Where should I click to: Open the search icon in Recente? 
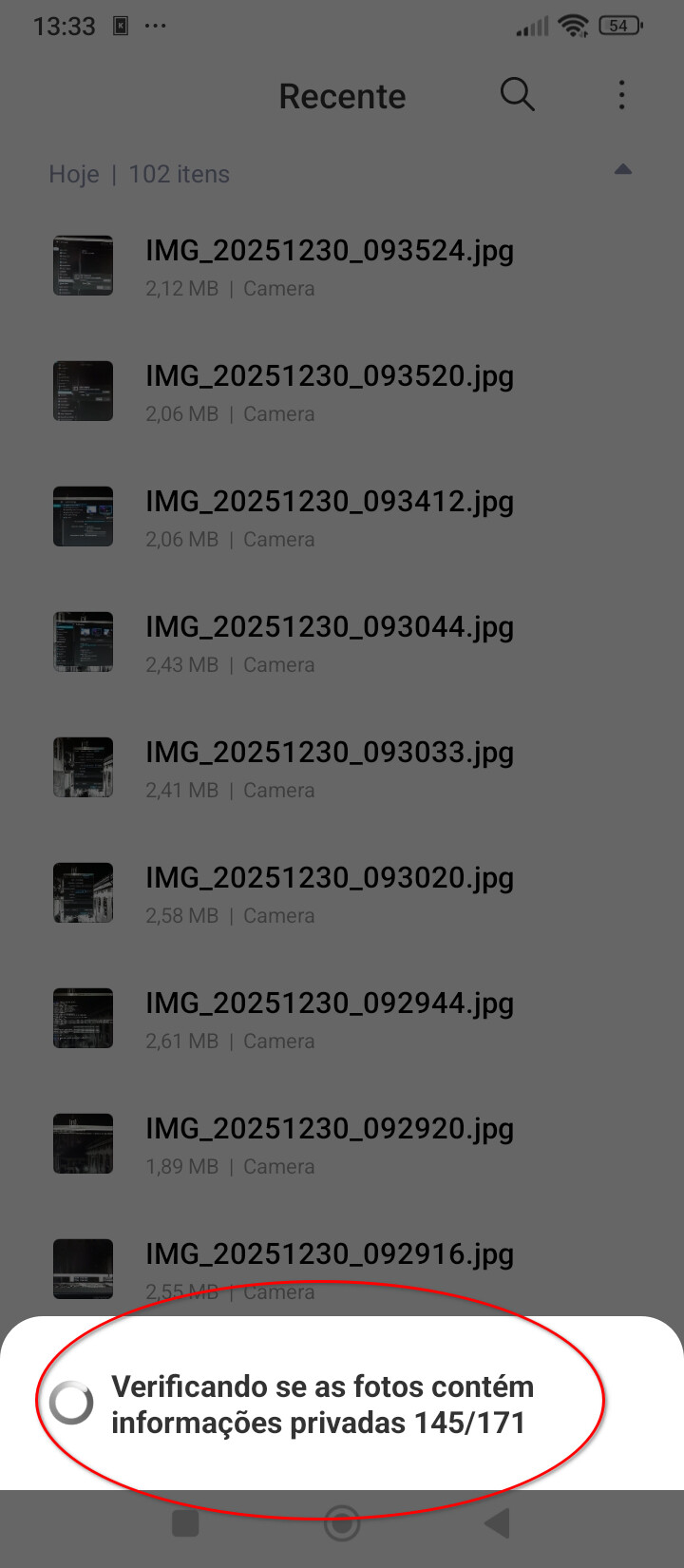pos(517,95)
